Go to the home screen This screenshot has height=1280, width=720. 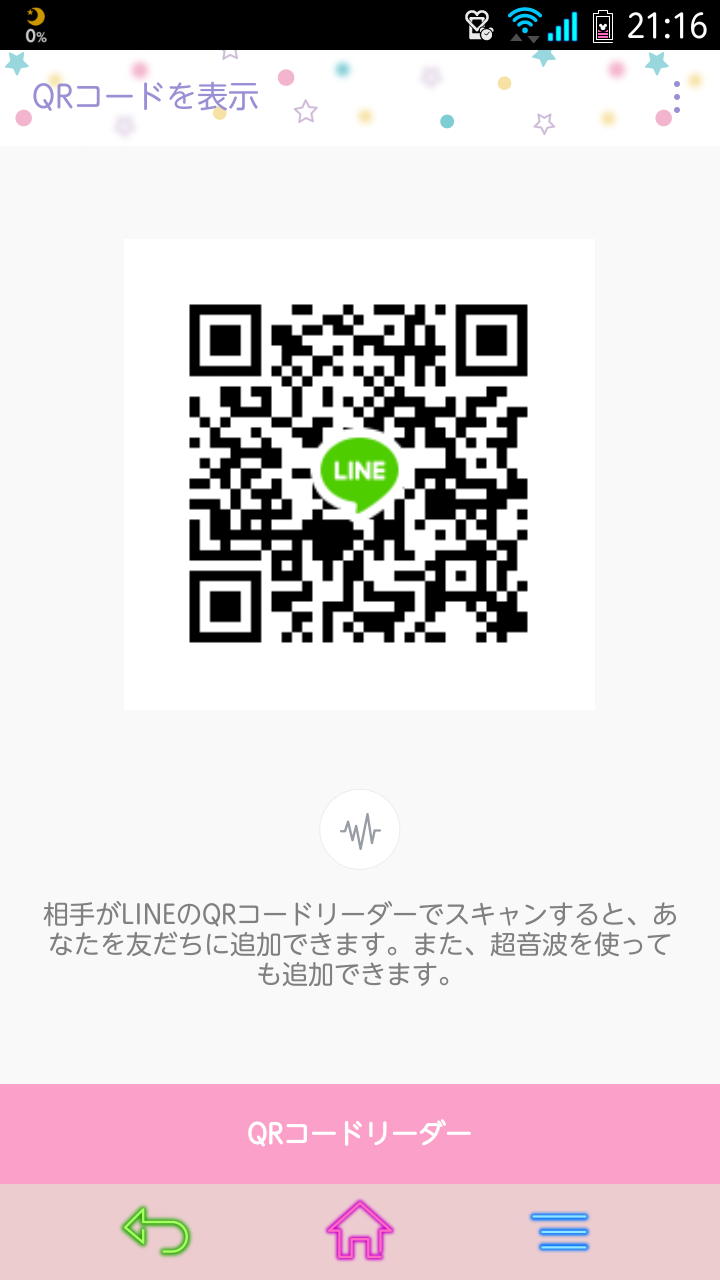click(x=360, y=1231)
